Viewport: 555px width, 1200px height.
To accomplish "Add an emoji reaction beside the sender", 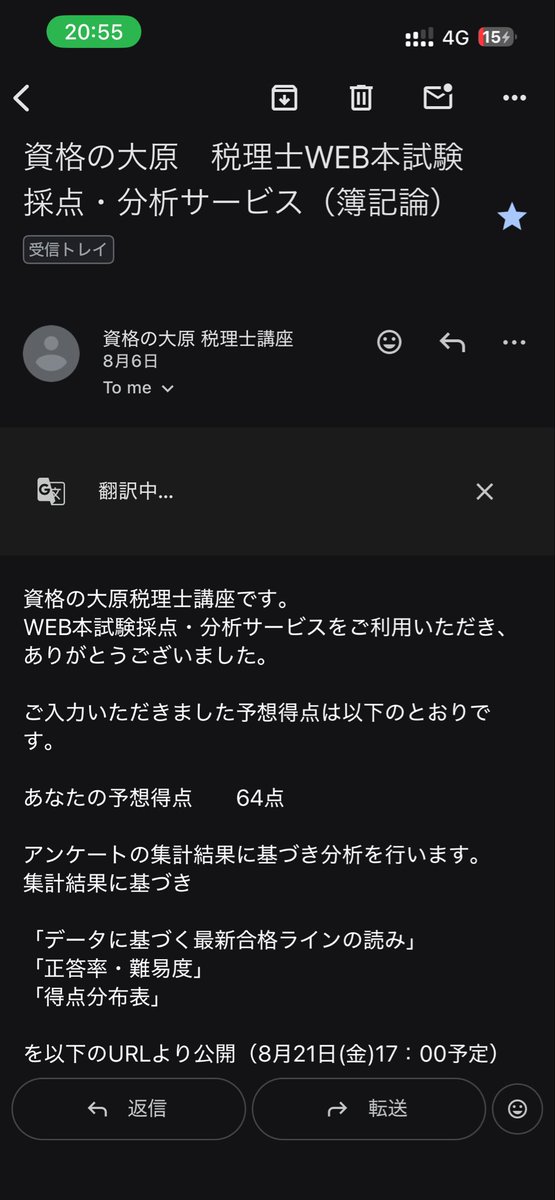I will pyautogui.click(x=389, y=342).
